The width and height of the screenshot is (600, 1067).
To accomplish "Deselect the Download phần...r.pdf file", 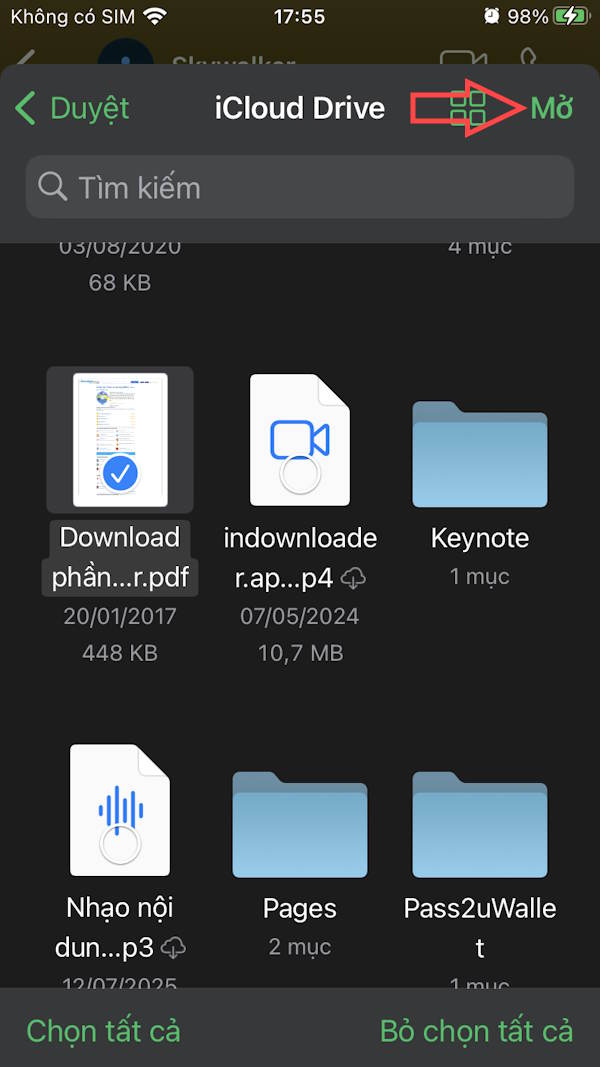I will (120, 440).
